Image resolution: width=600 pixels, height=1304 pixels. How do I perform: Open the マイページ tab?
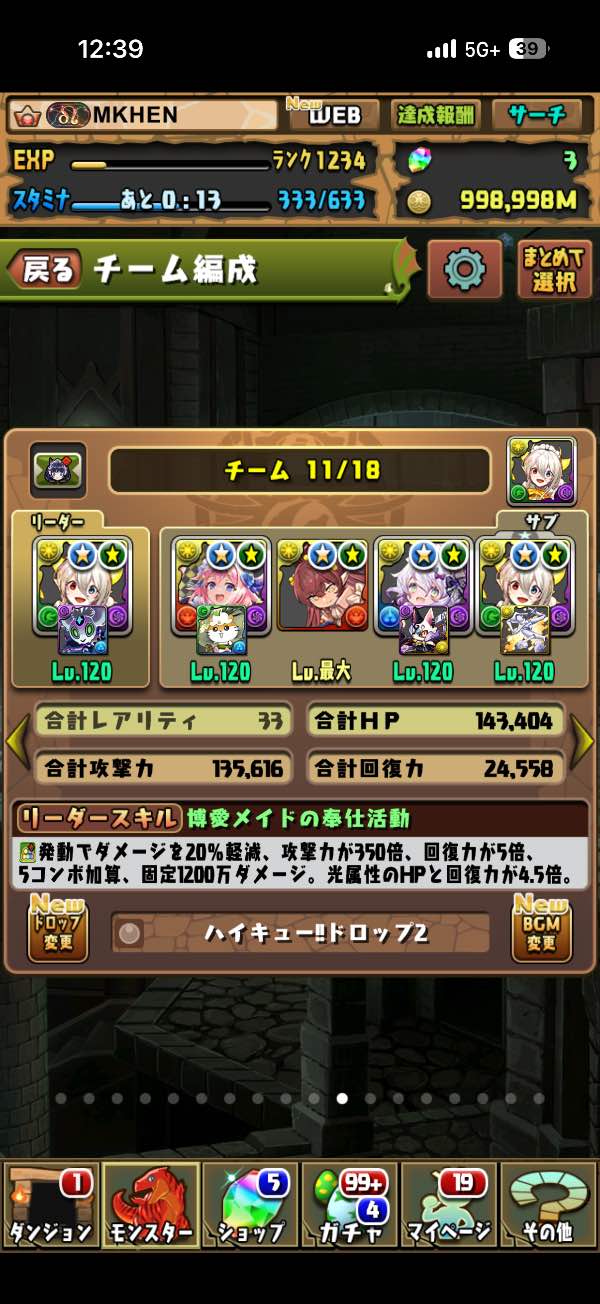tap(449, 1205)
